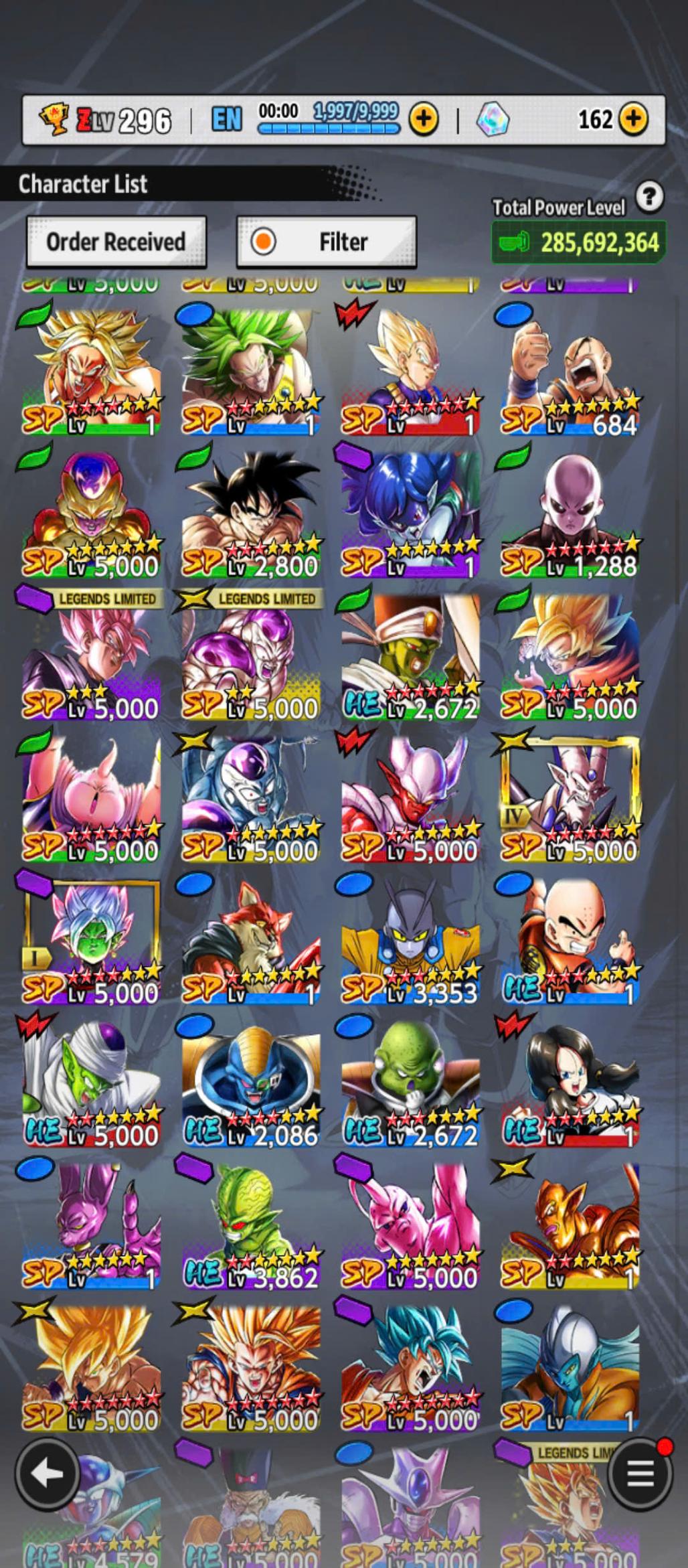Tap the plus button to refill energy
688x1568 pixels.
click(424, 120)
